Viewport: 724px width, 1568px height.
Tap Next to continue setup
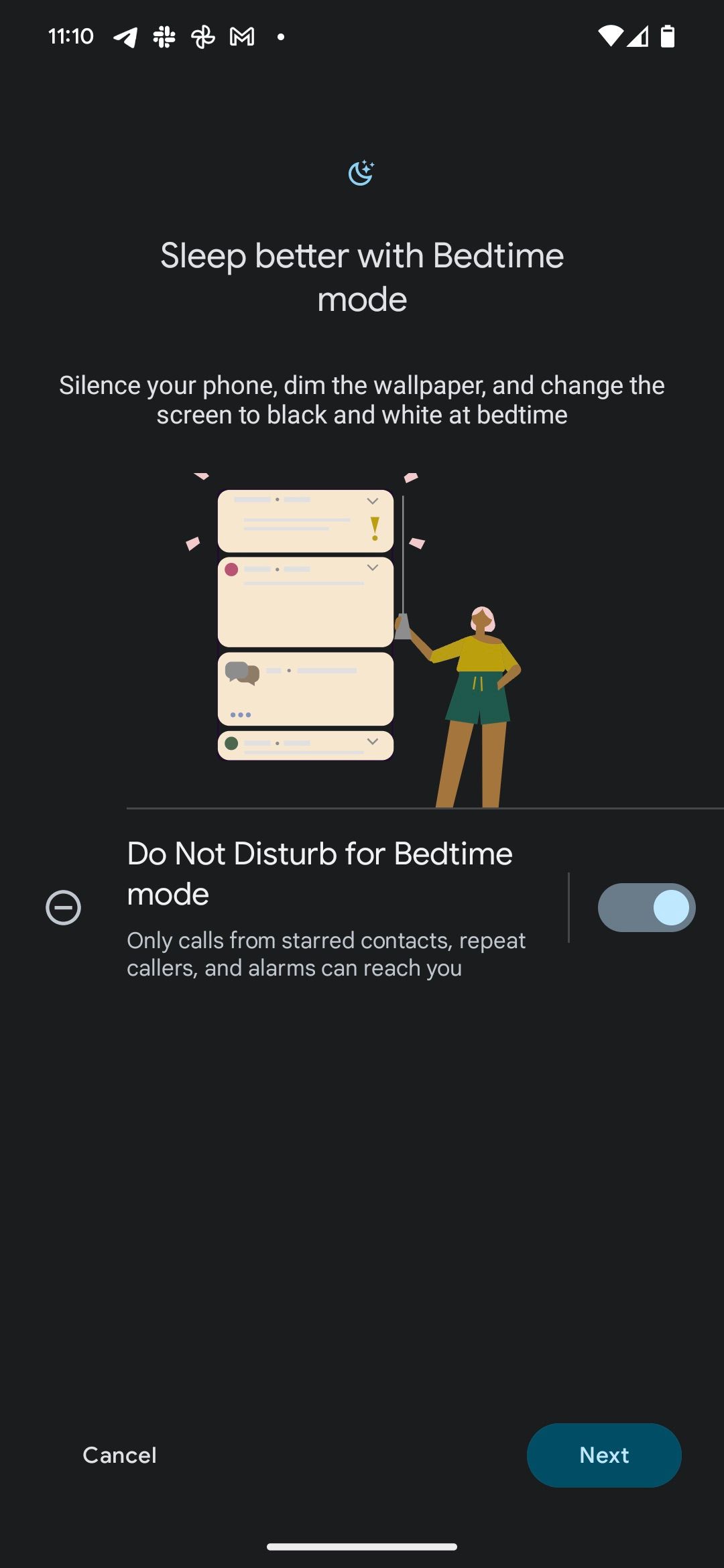603,1455
